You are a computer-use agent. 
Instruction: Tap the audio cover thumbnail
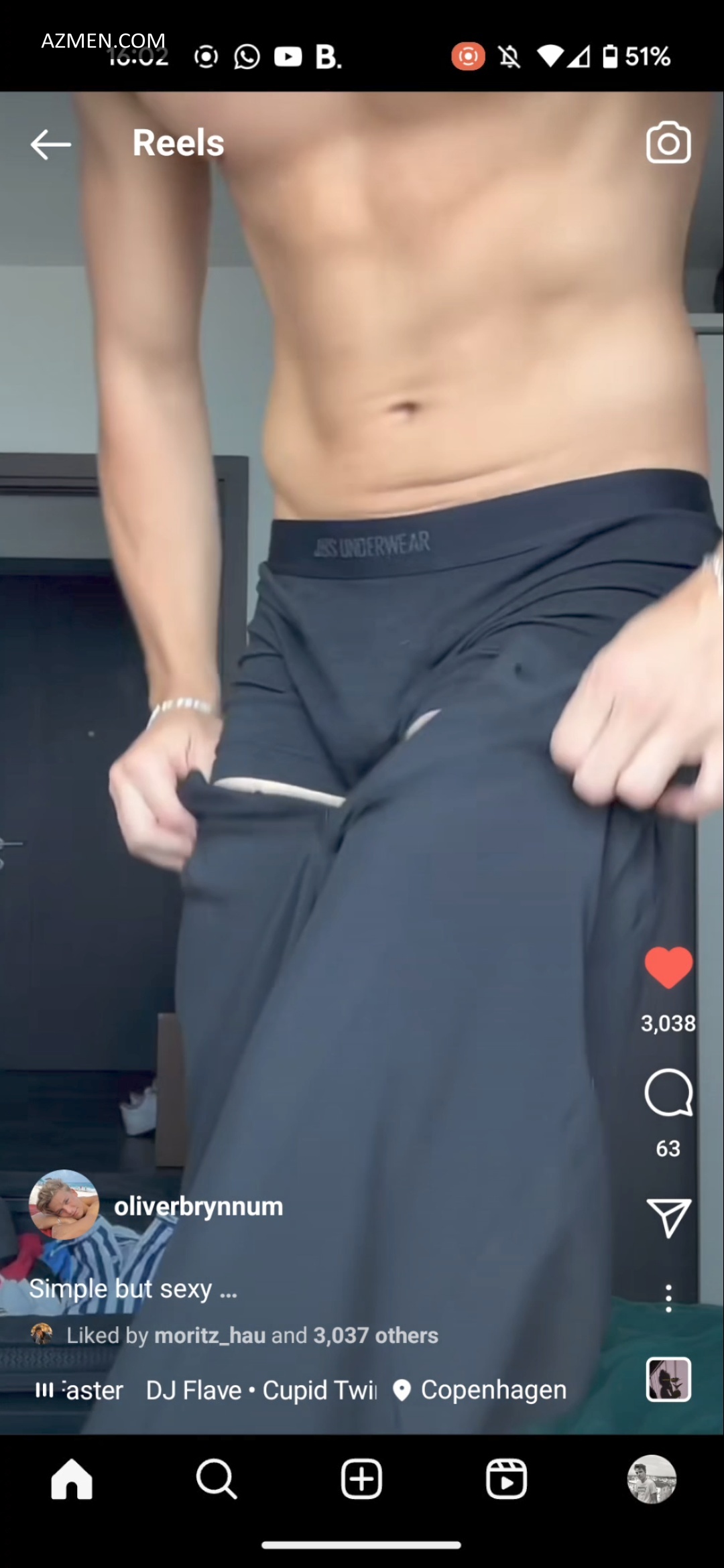pos(668,1380)
